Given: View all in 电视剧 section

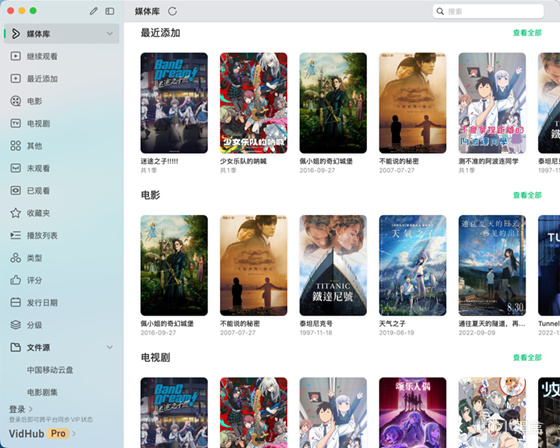Looking at the screenshot, I should coord(527,357).
